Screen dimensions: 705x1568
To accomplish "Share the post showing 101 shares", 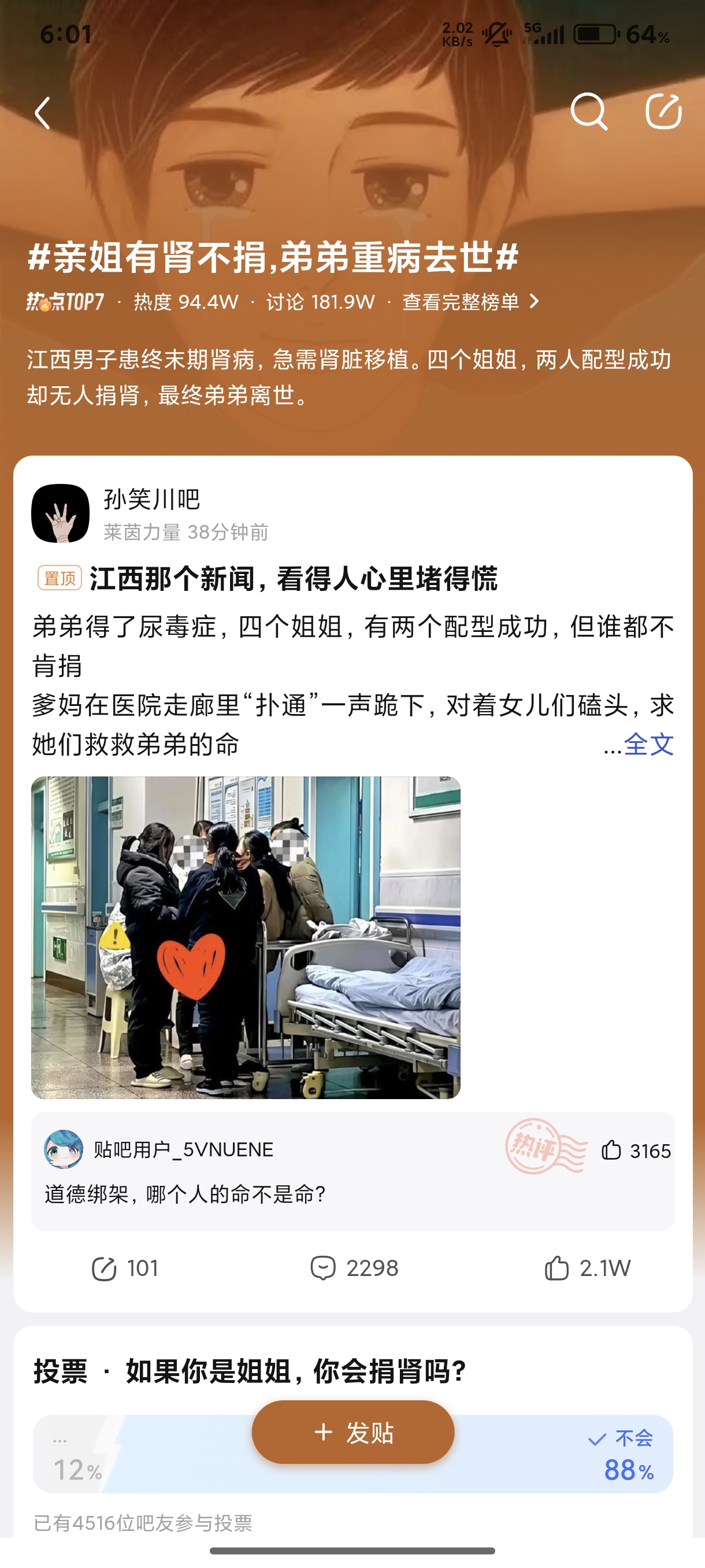I will (x=125, y=1269).
